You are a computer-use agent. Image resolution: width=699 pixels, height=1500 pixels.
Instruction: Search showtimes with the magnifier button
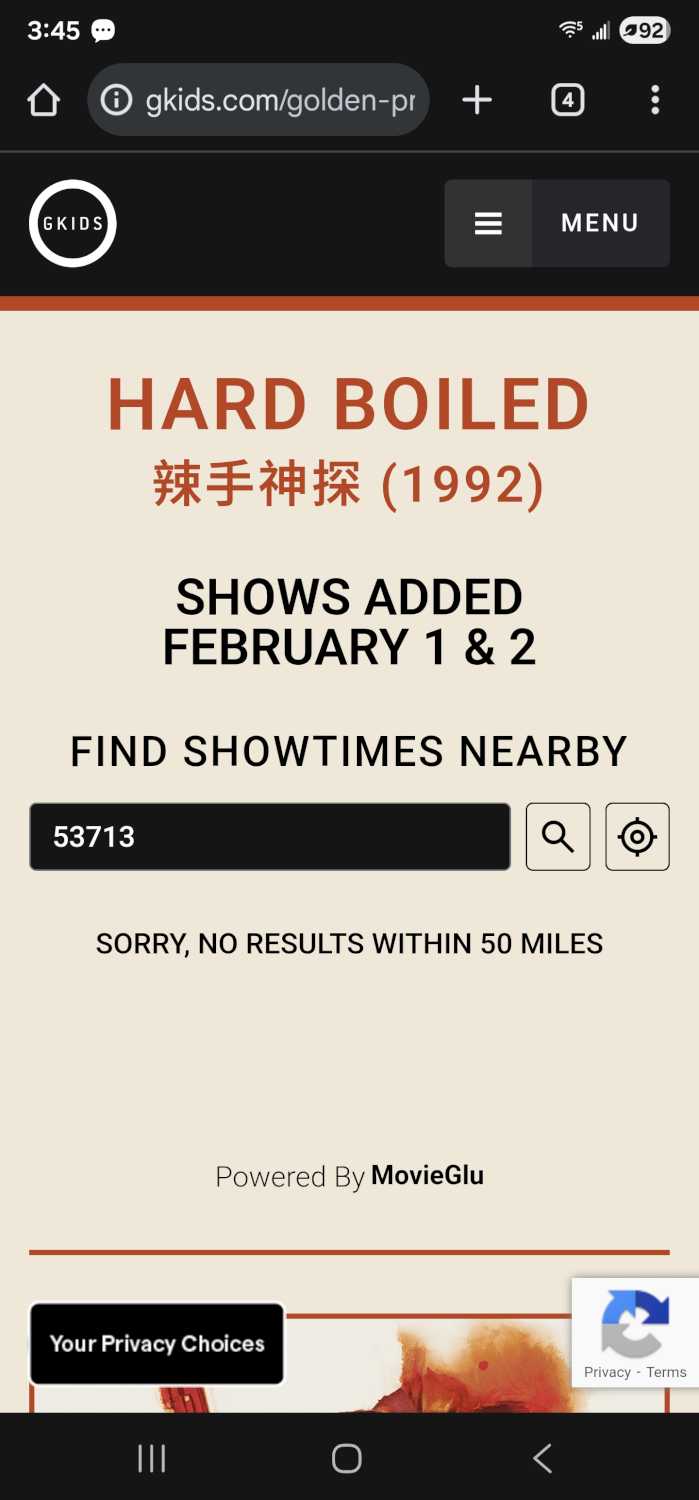coord(558,836)
